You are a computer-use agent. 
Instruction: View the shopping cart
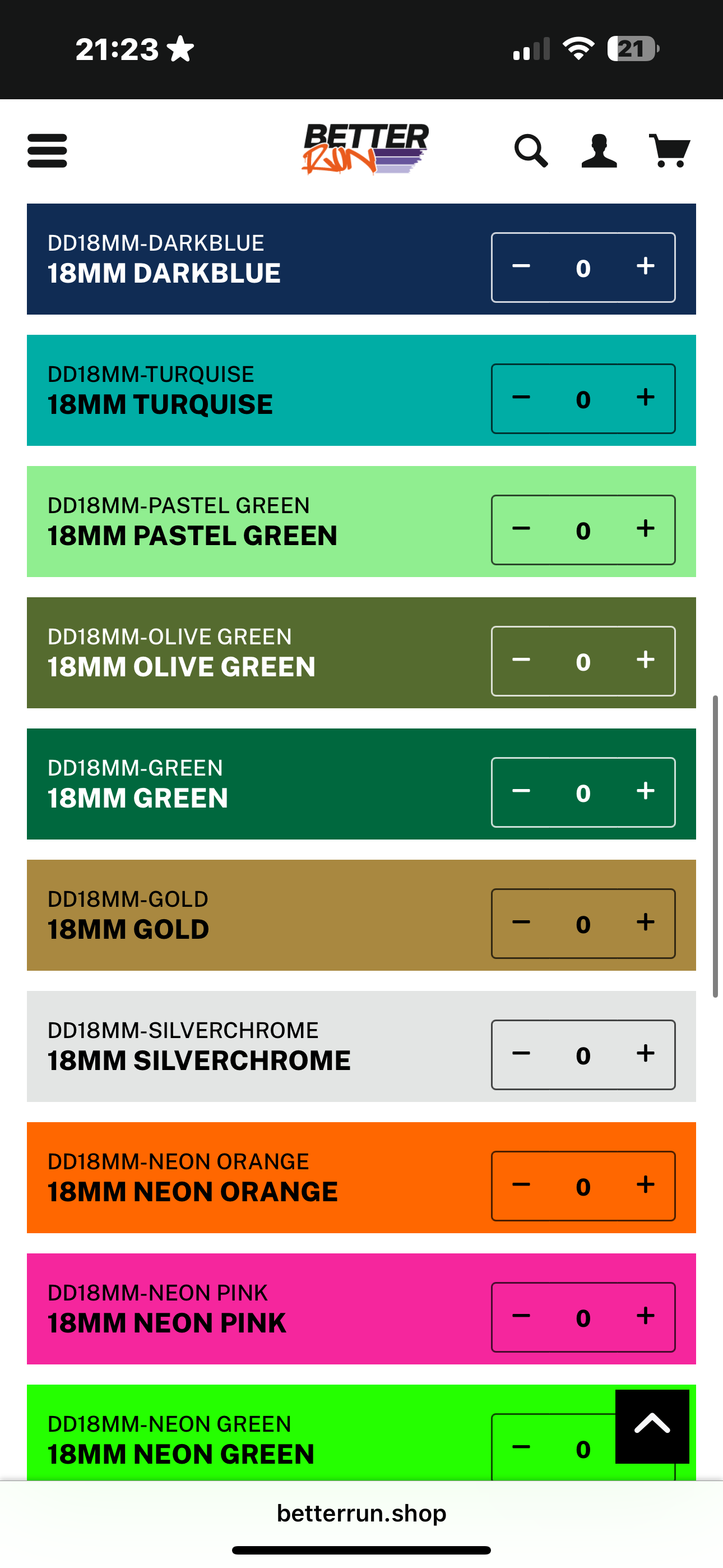[669, 150]
